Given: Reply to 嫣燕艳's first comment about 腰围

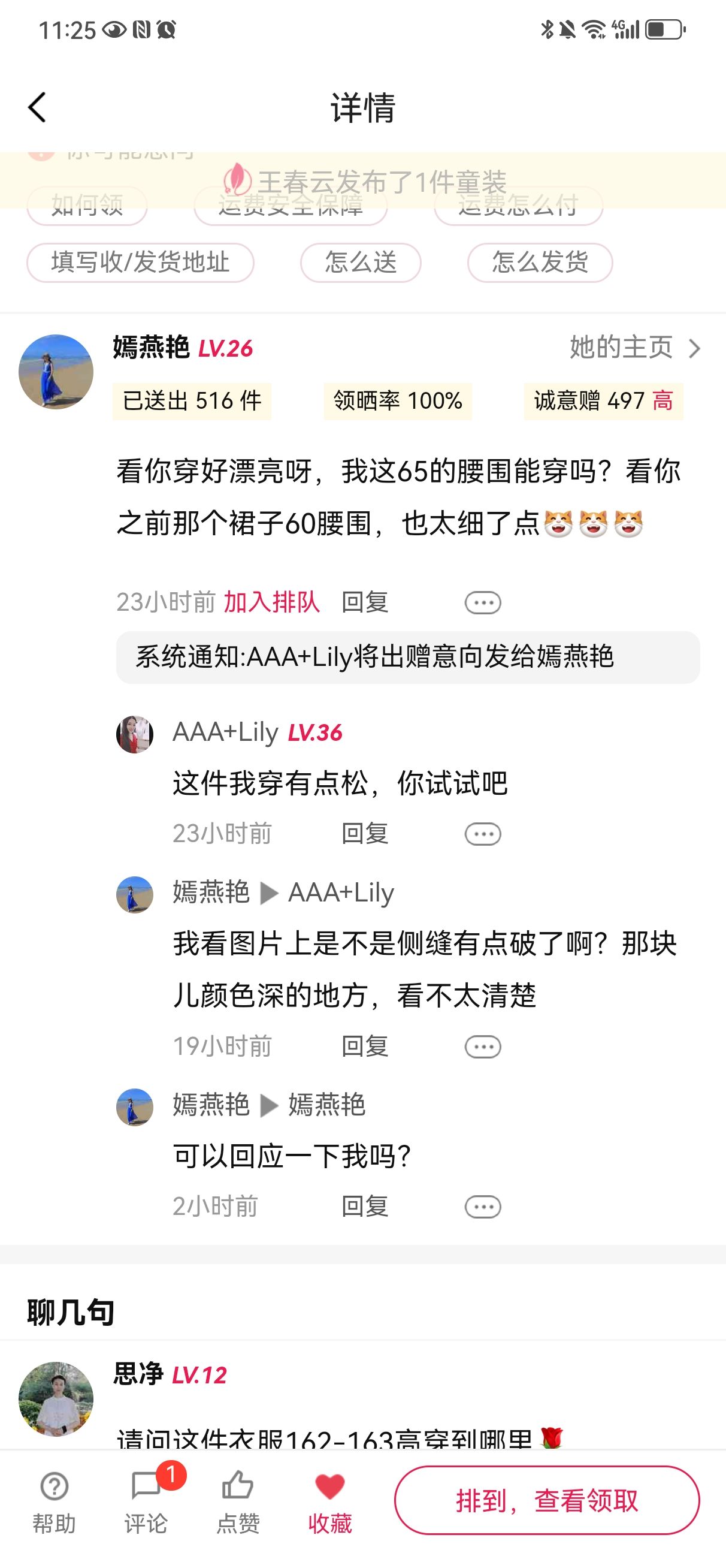Looking at the screenshot, I should [x=365, y=602].
